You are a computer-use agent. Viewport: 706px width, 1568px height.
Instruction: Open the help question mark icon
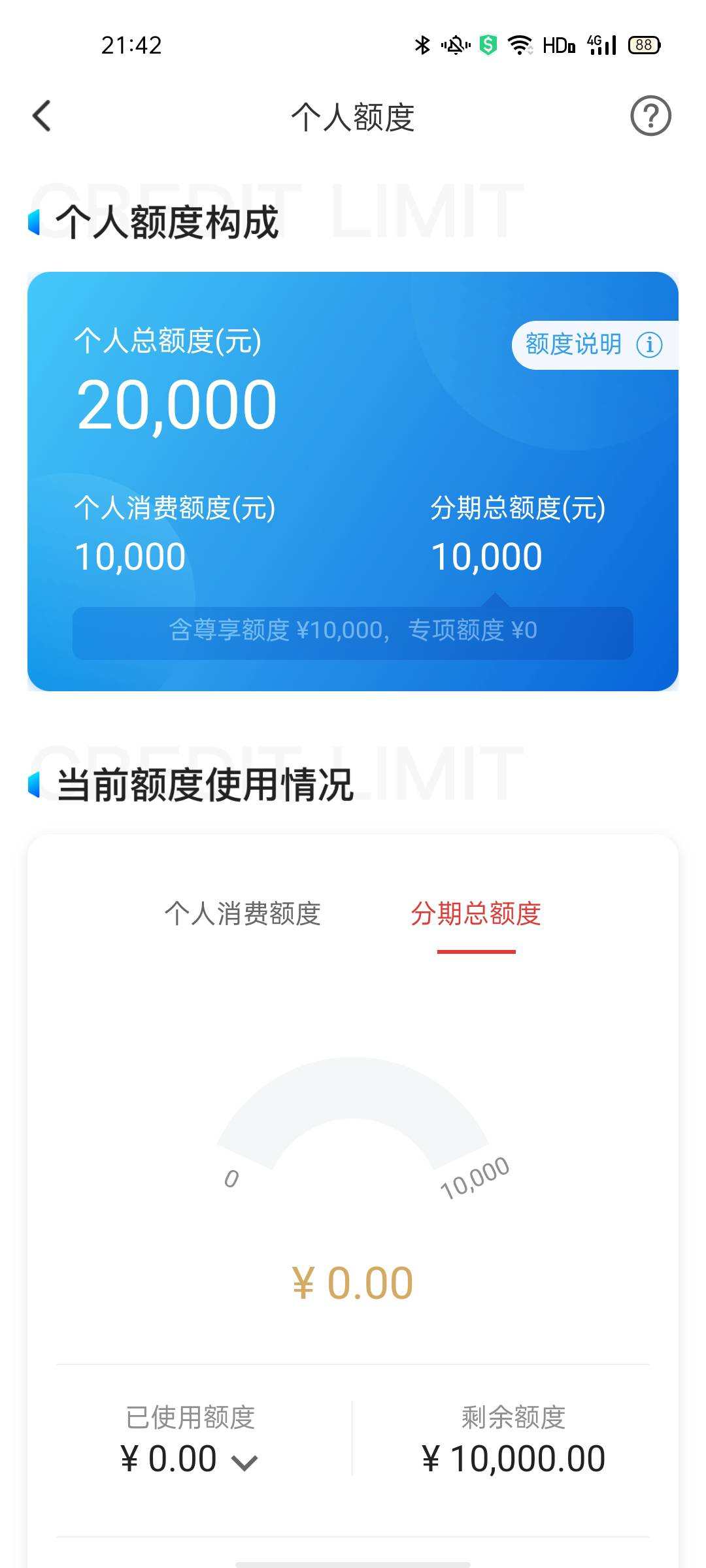650,116
